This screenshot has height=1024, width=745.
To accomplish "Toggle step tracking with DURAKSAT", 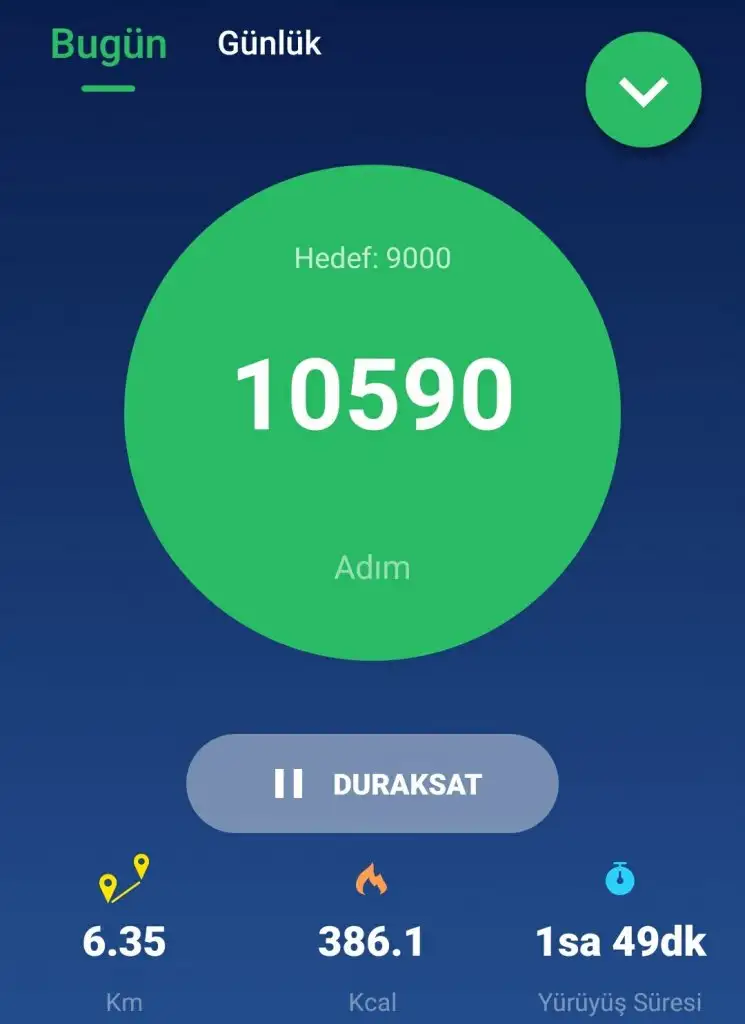I will tap(372, 783).
